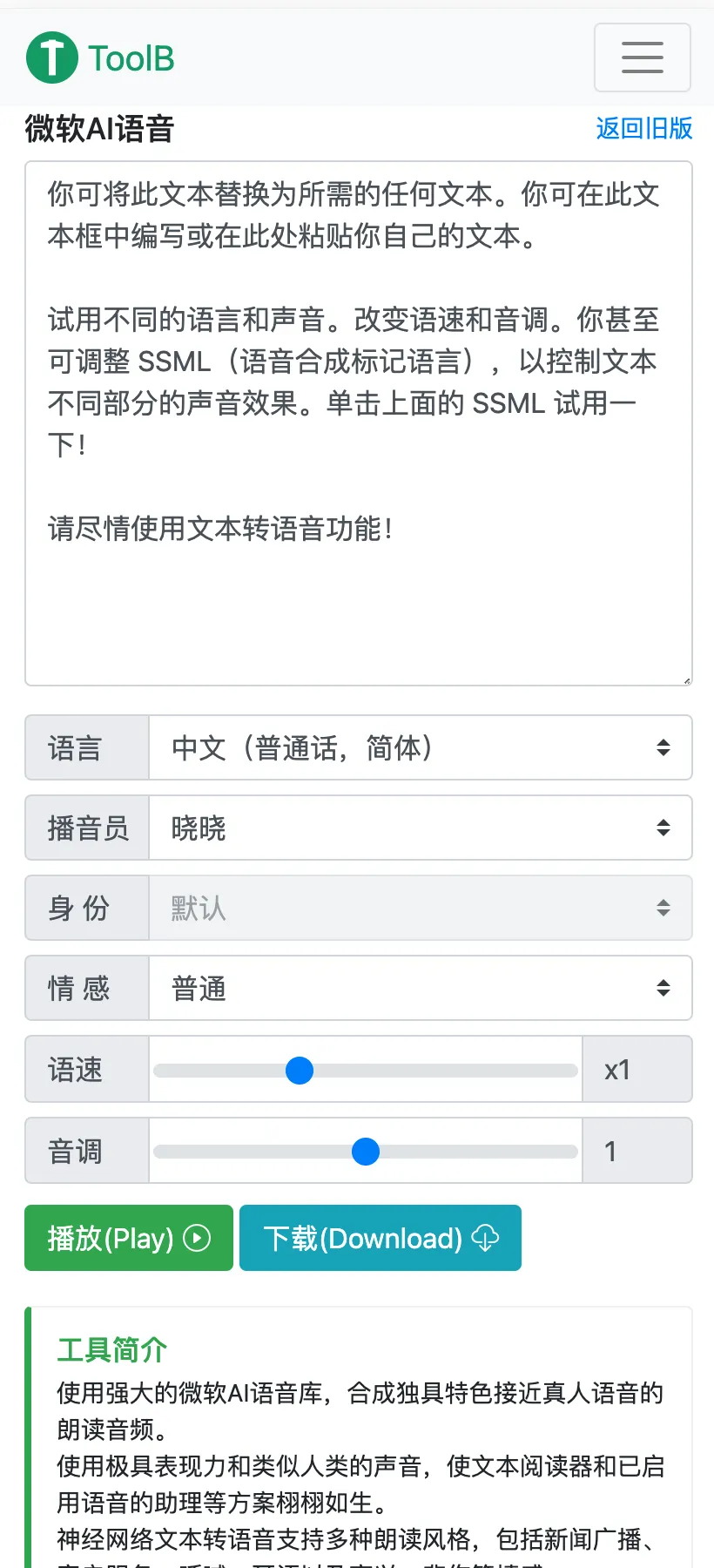
Task: Adjust the 音调 pitch slider handle
Action: 365,1152
